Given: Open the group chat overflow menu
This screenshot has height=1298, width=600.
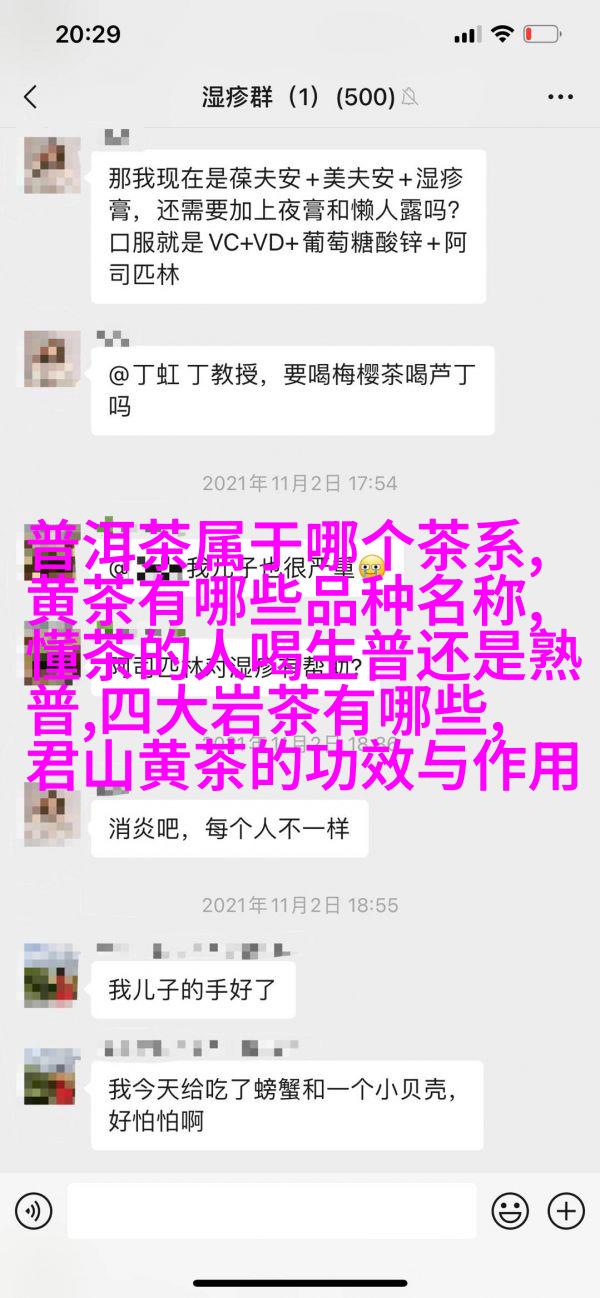Looking at the screenshot, I should coord(561,97).
